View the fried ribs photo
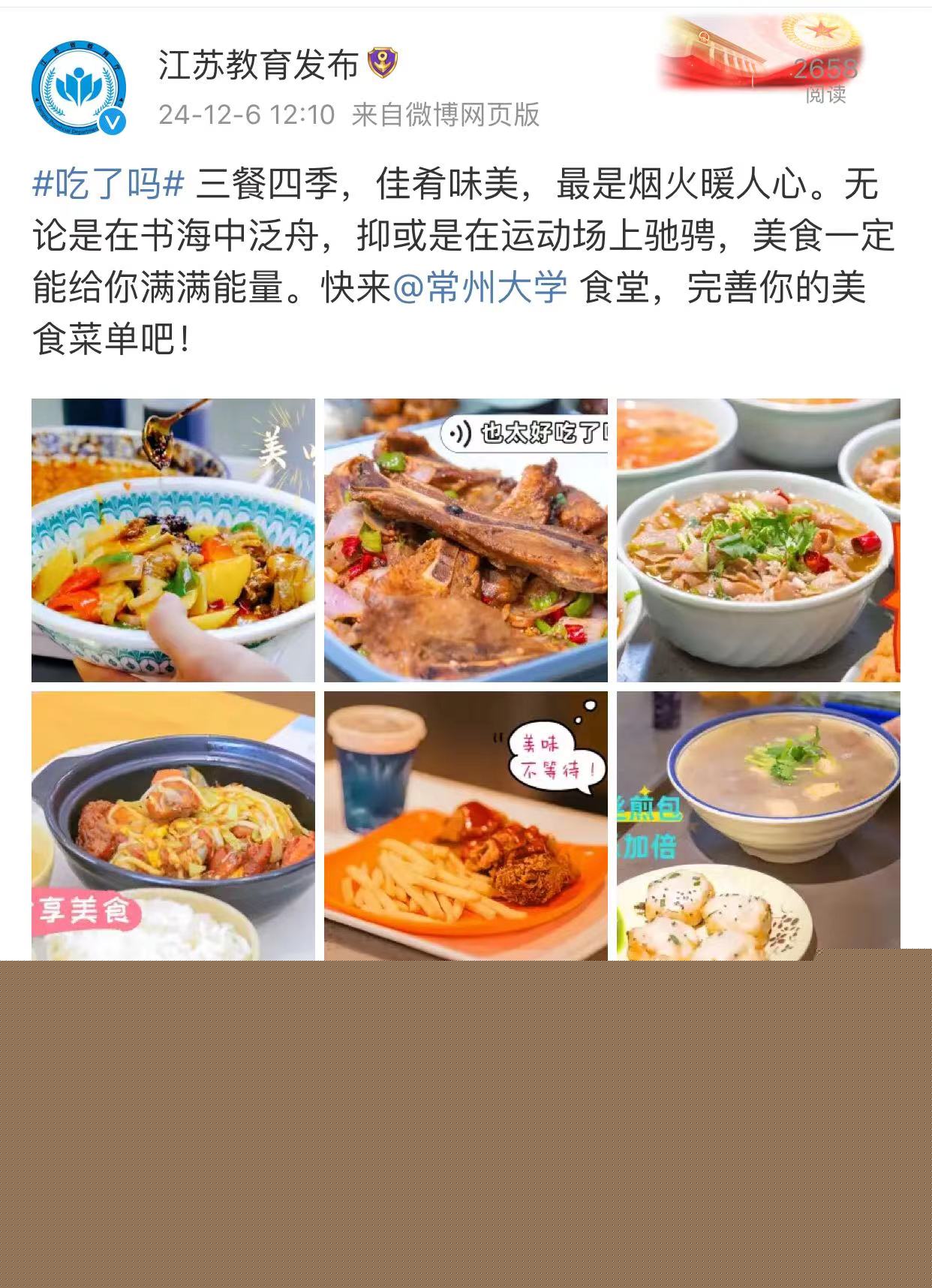 point(466,540)
